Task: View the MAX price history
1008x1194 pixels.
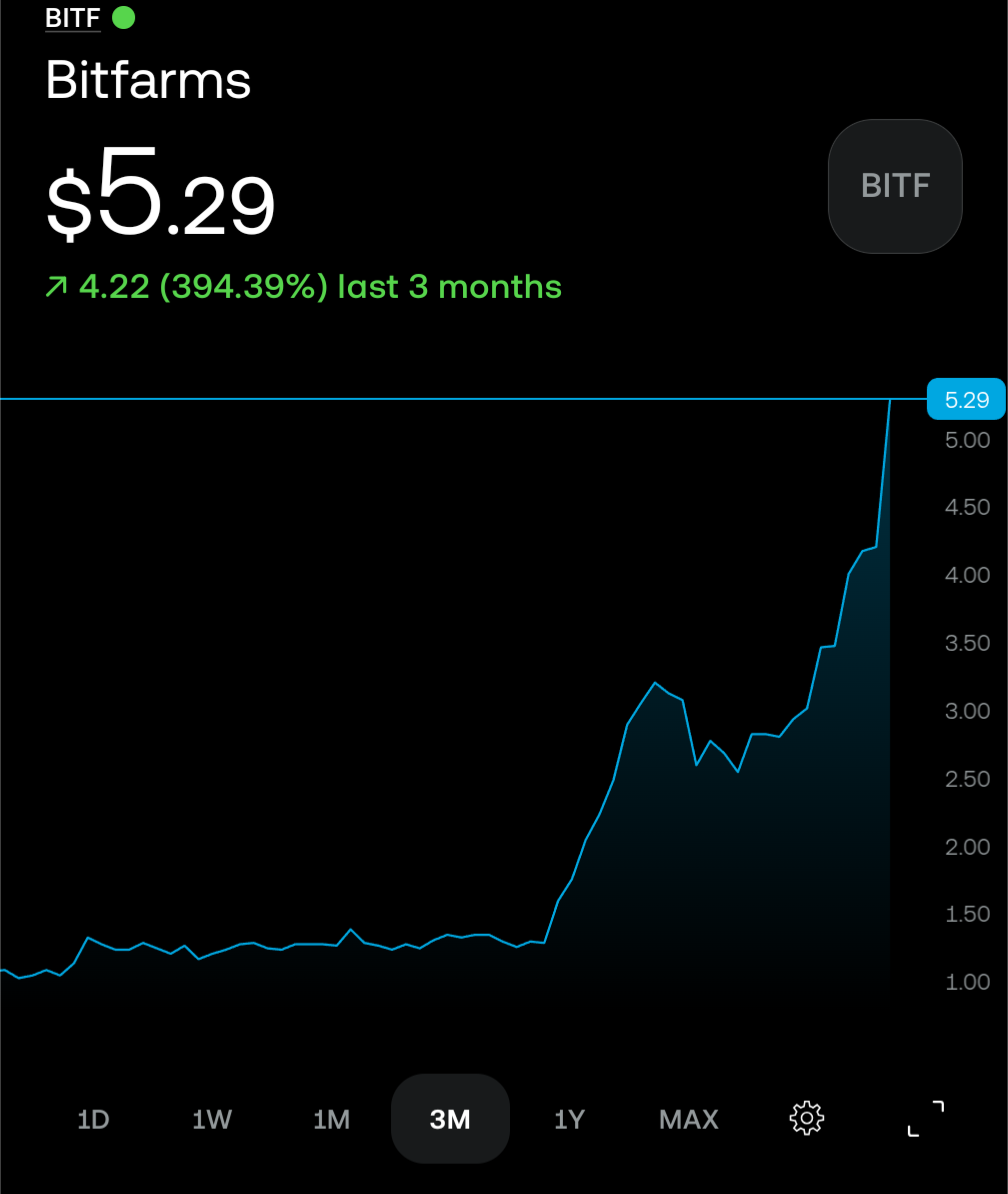Action: click(x=688, y=1119)
